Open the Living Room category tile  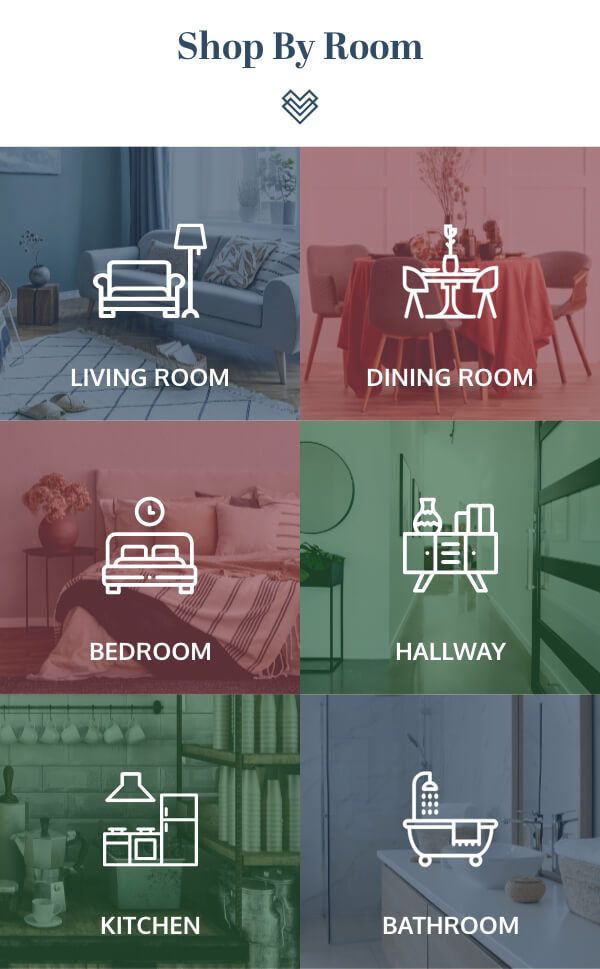tap(150, 284)
